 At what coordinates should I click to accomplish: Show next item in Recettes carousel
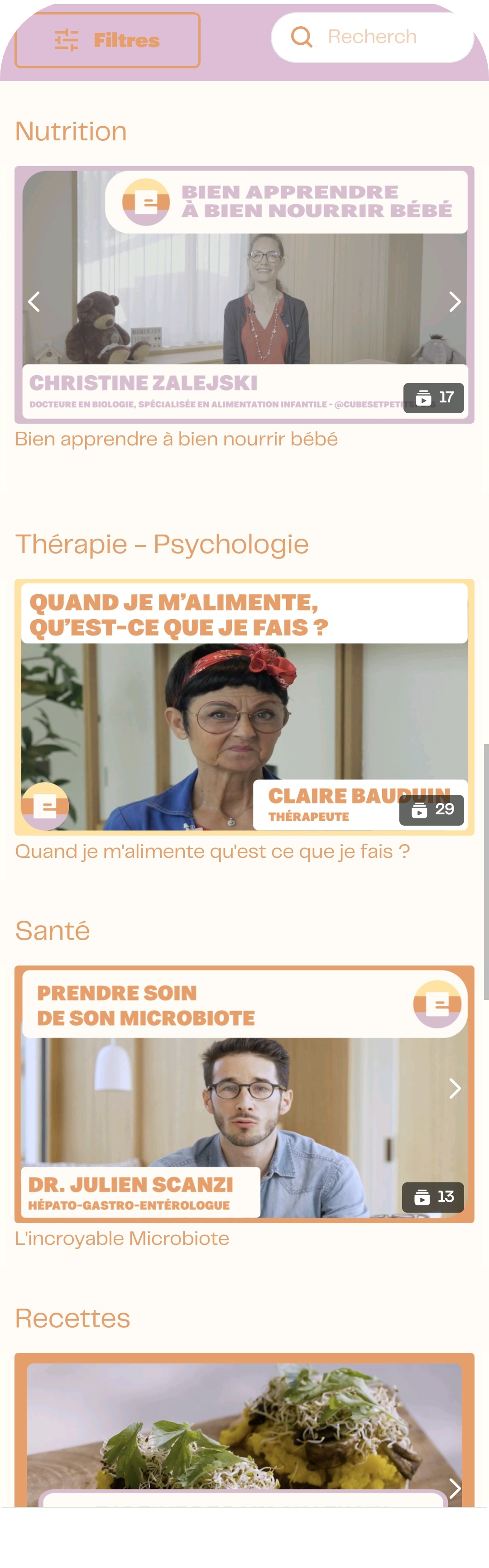pyautogui.click(x=454, y=1487)
